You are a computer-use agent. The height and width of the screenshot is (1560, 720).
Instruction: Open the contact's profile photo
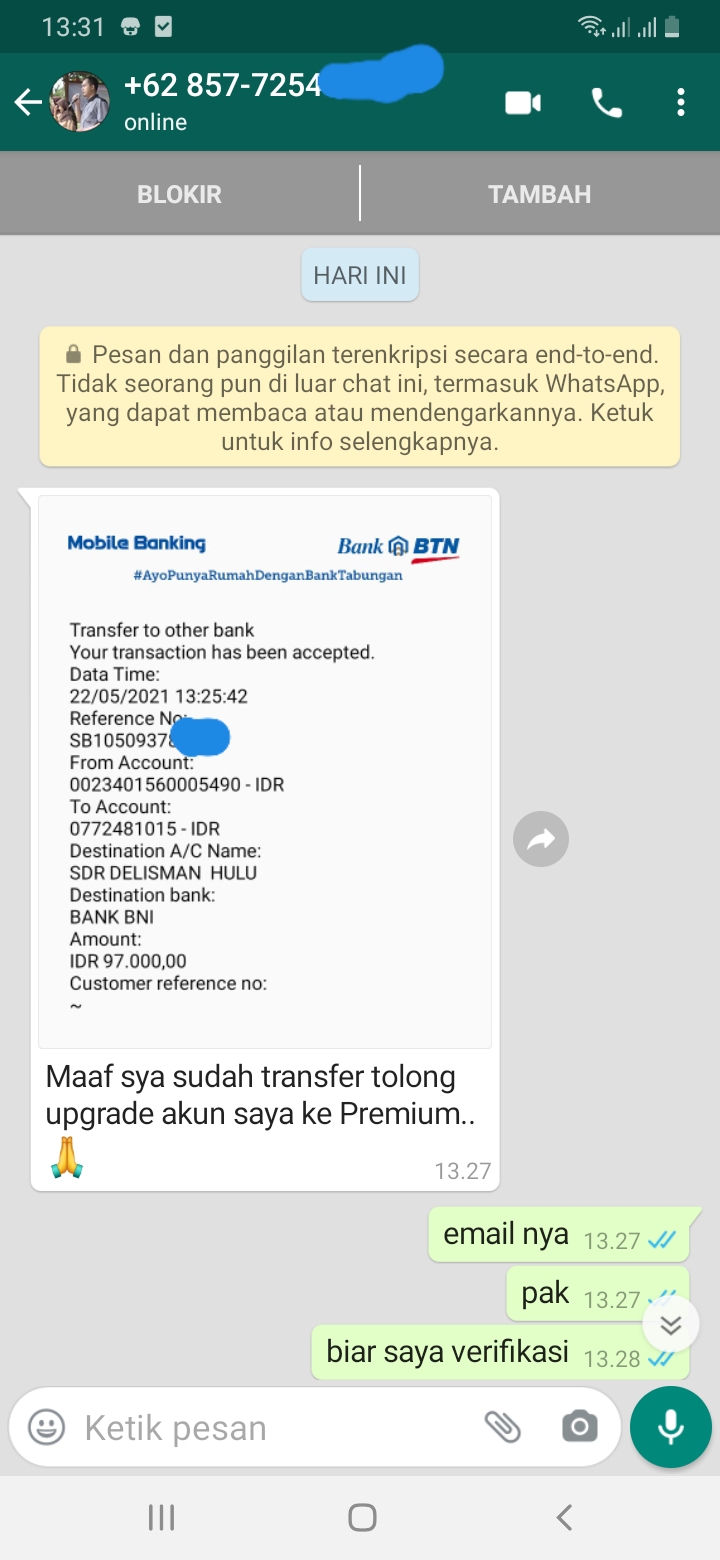click(x=80, y=102)
